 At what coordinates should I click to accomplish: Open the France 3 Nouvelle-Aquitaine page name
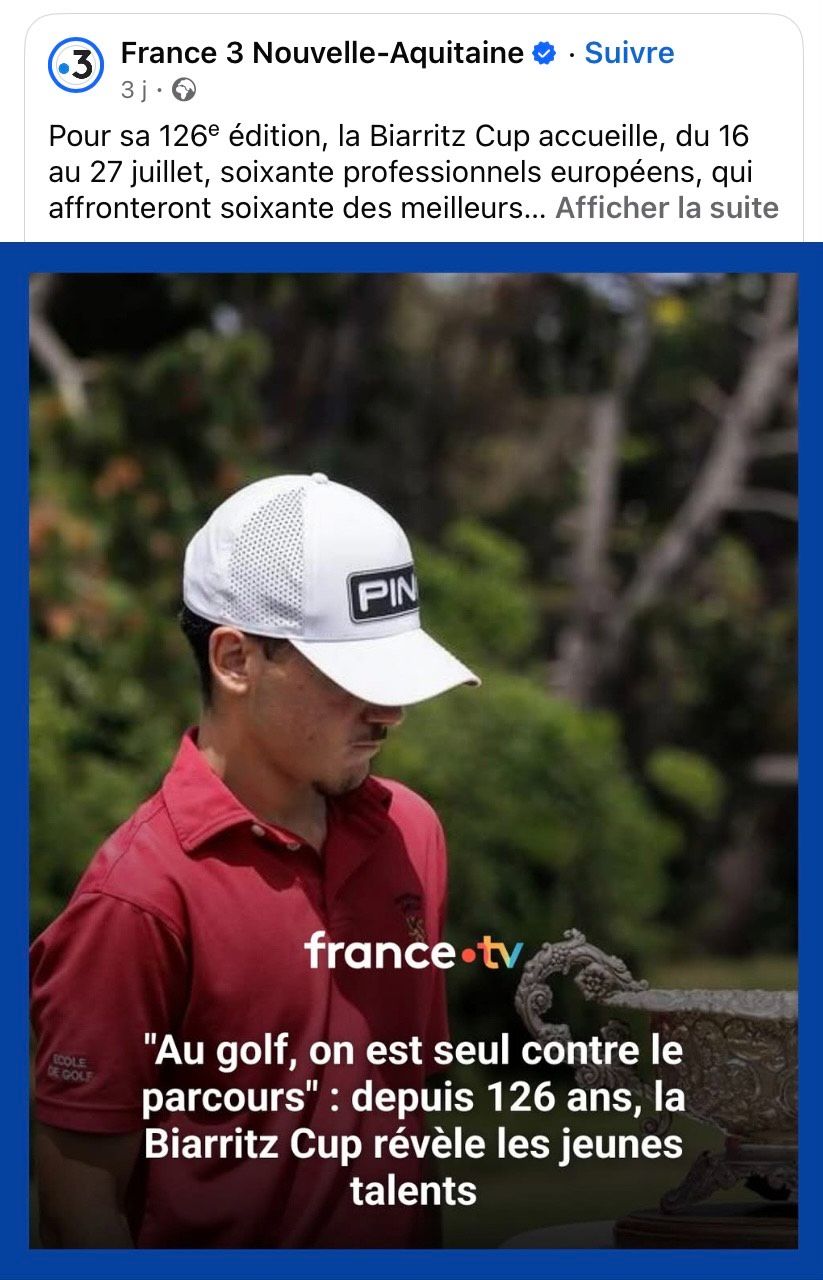(x=322, y=53)
